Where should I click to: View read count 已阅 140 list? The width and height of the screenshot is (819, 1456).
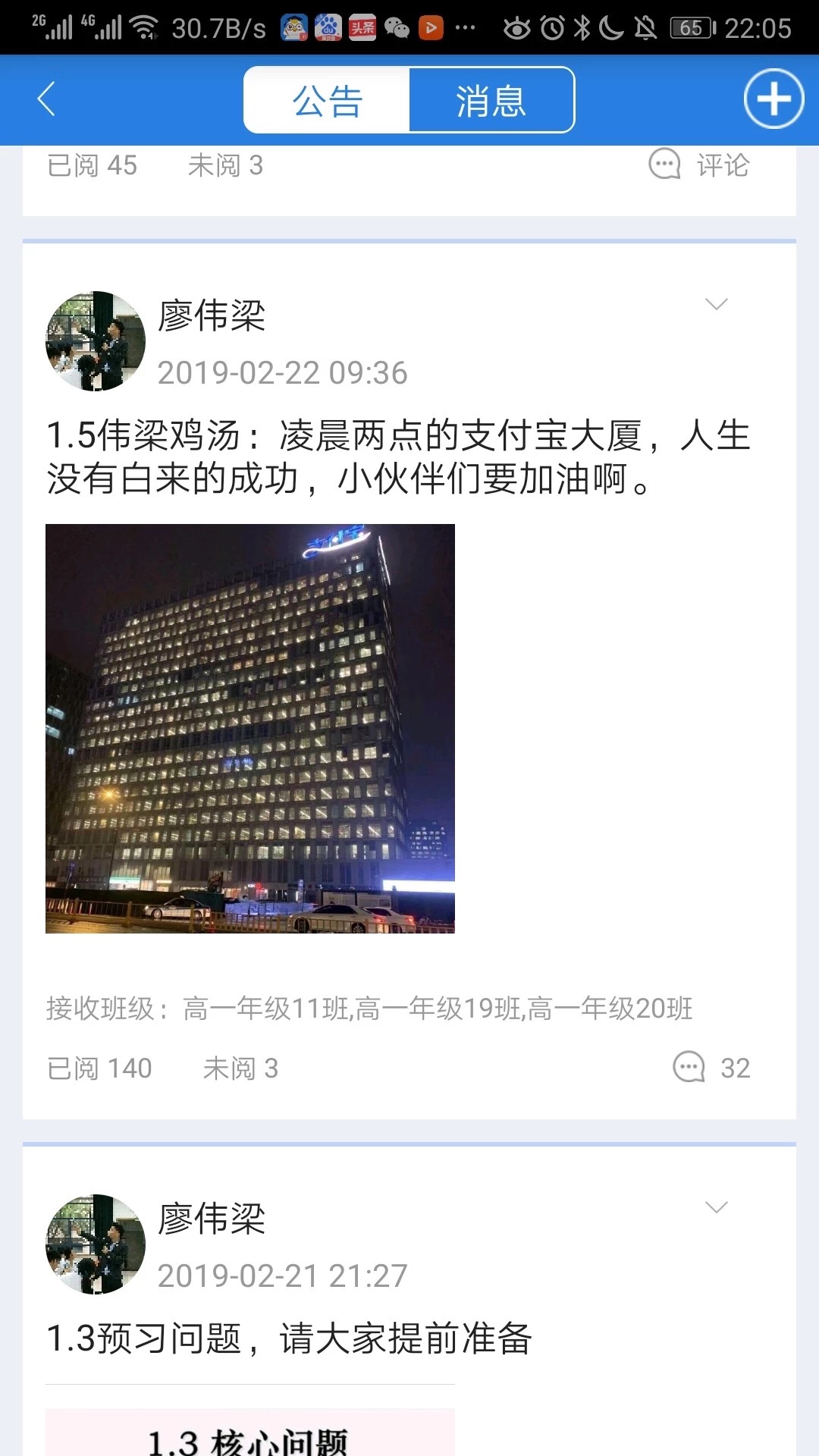point(99,1068)
